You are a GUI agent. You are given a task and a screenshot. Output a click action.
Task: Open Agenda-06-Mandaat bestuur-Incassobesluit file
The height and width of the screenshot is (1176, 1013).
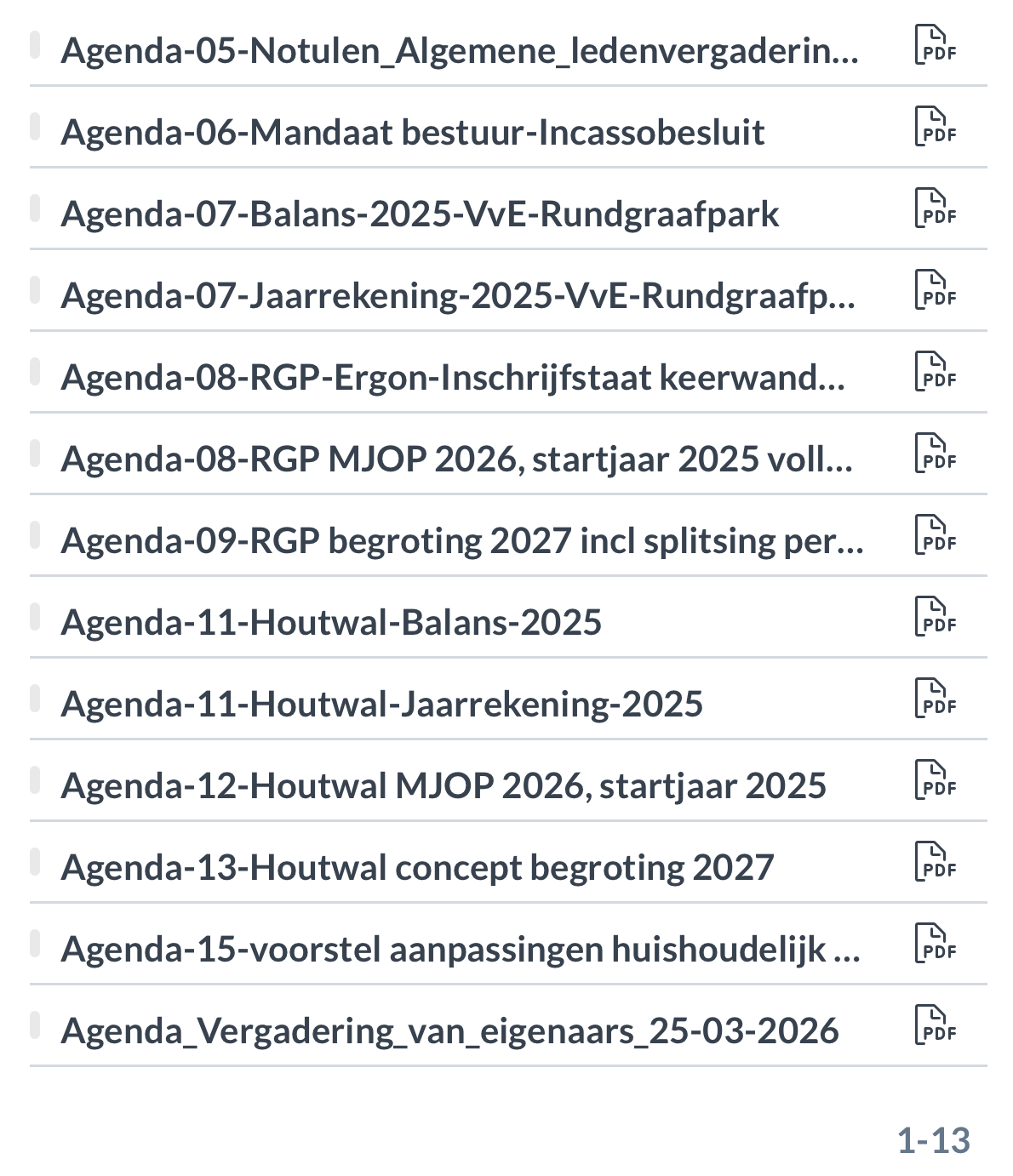[413, 133]
